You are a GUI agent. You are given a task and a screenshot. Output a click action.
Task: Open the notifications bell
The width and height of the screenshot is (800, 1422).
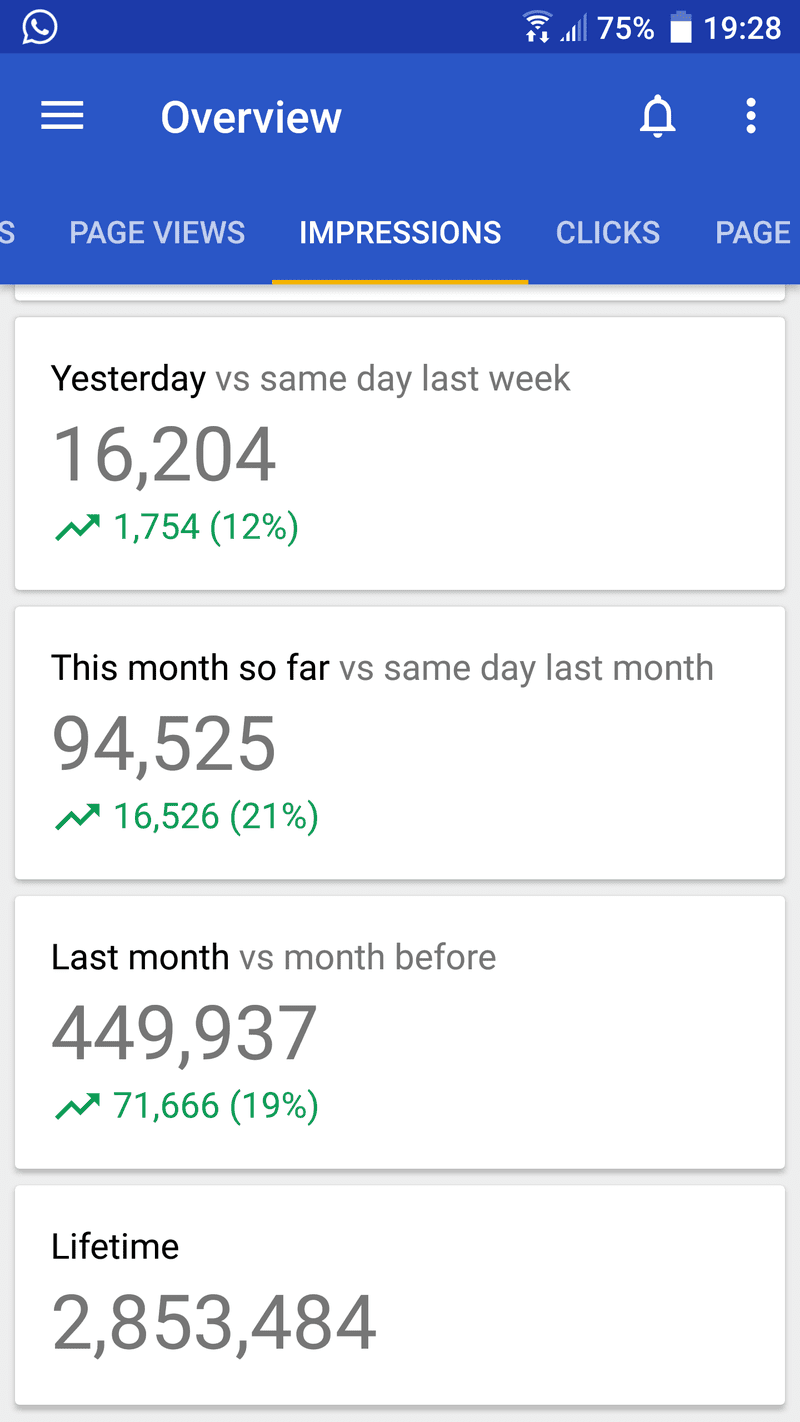657,117
